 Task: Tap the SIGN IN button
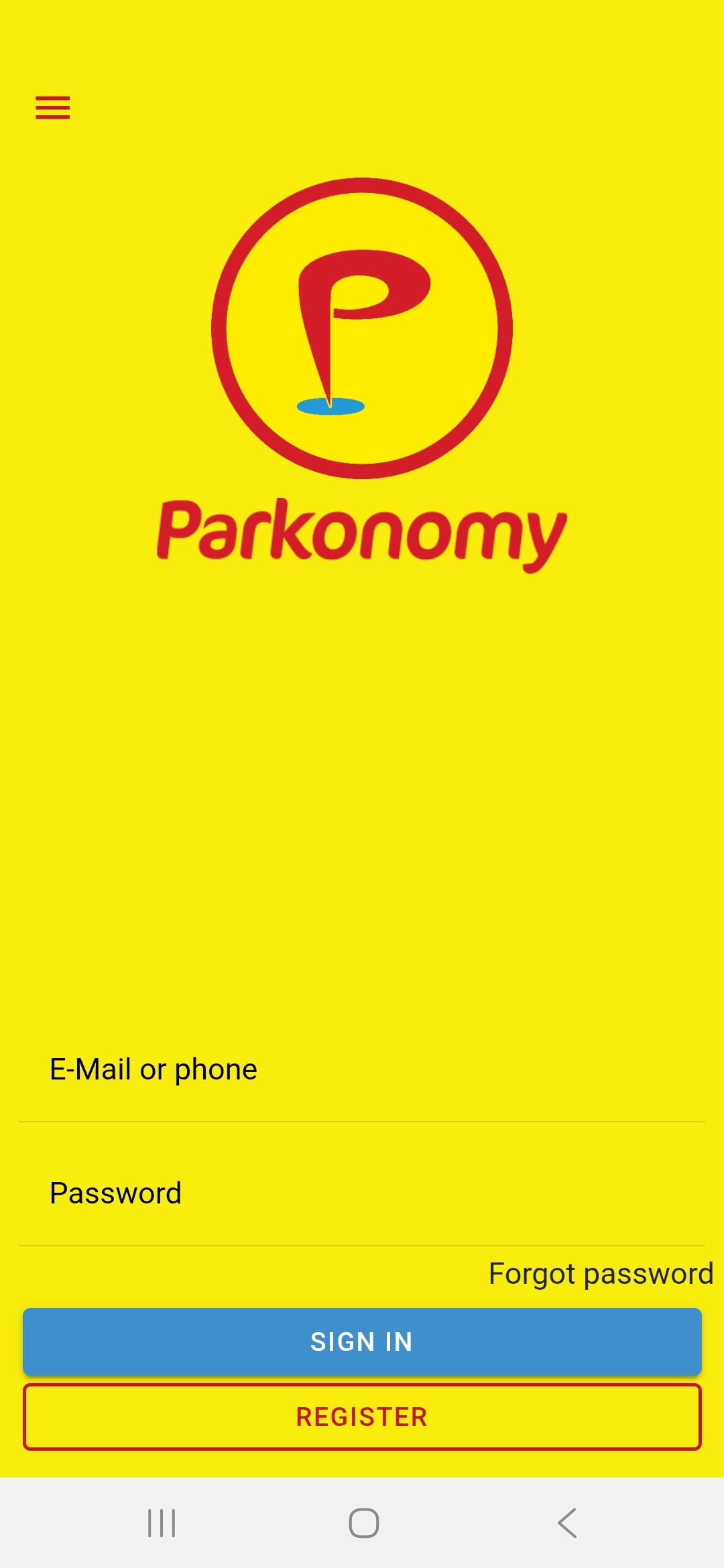point(362,1342)
